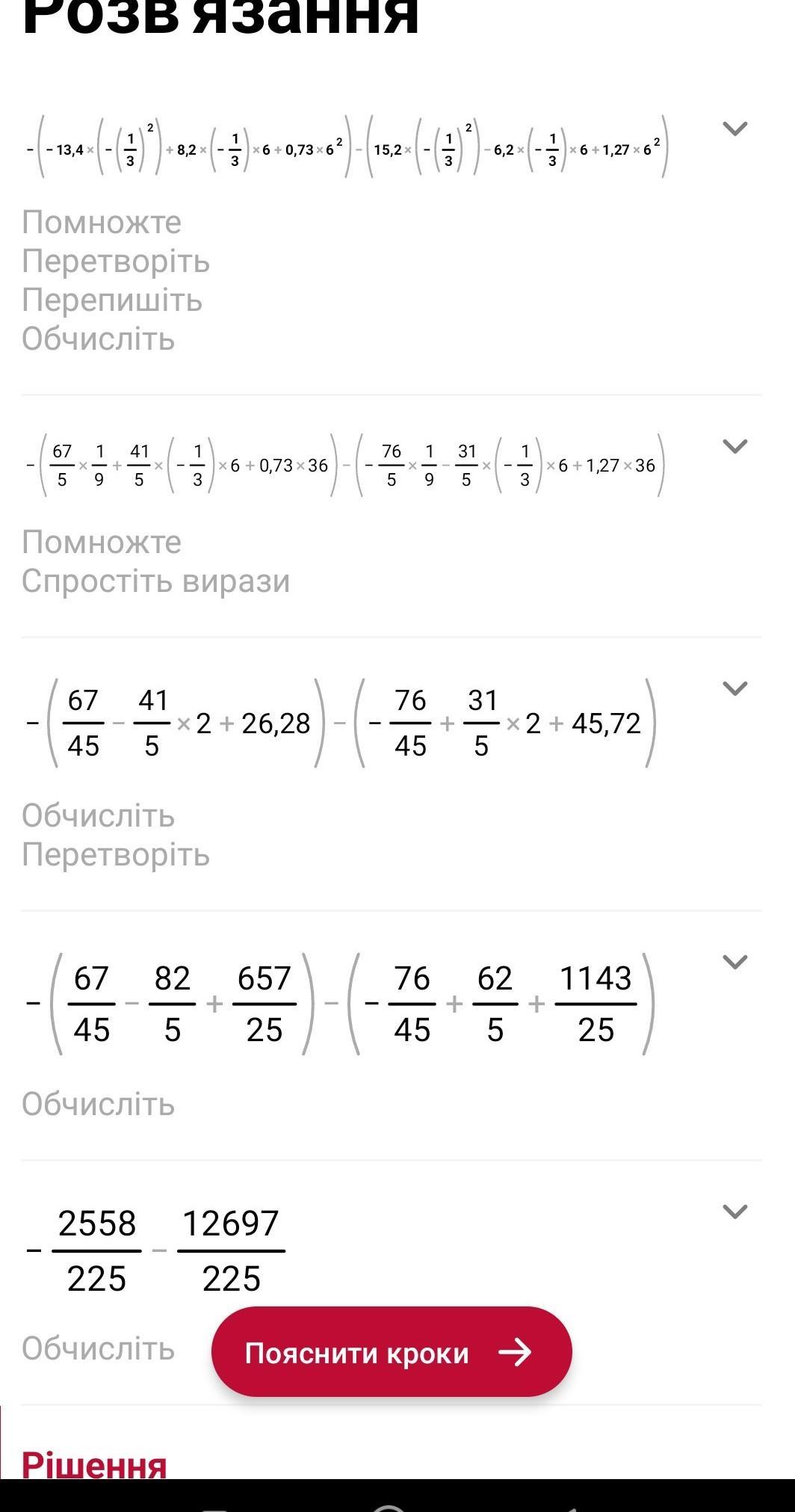Expand the step with 26,28 and 45,72
Image resolution: width=795 pixels, height=1512 pixels.
click(735, 688)
